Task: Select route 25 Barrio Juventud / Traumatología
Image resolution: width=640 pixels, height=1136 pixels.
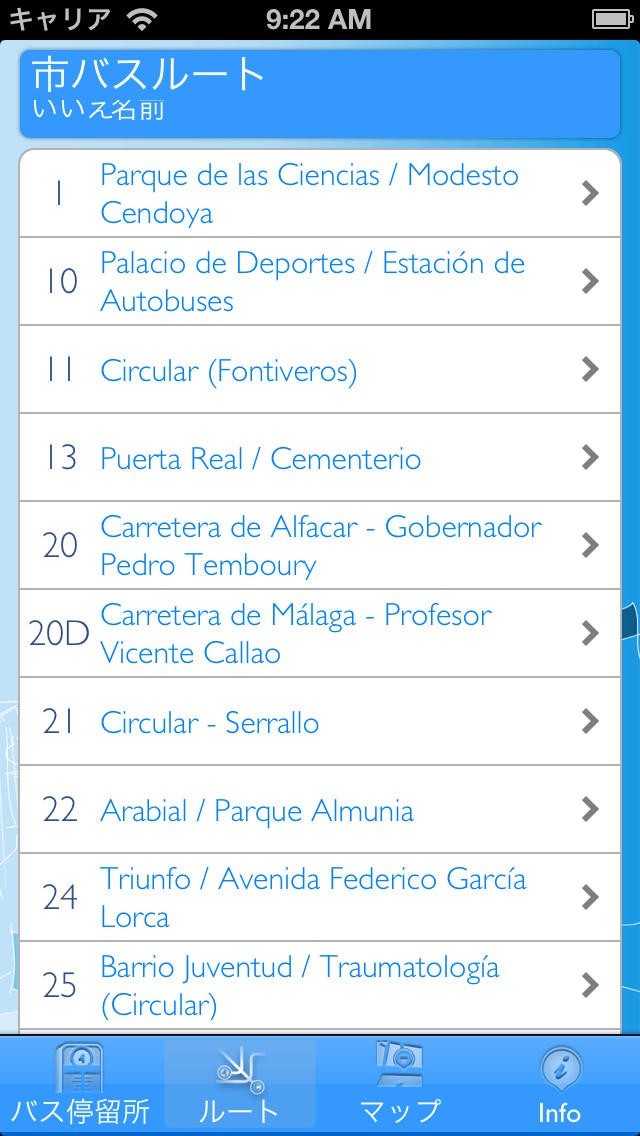Action: point(320,986)
